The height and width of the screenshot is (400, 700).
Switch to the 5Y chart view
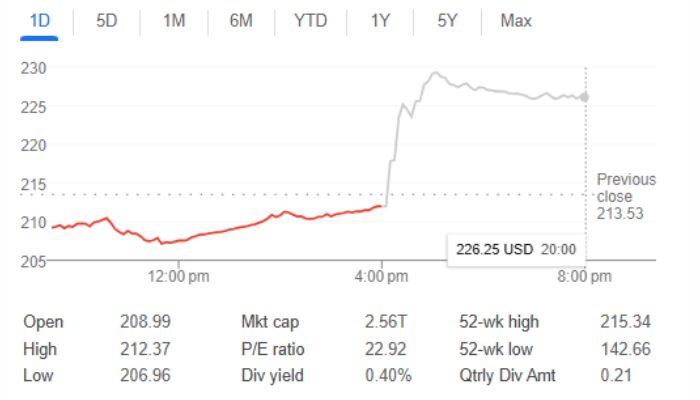447,21
